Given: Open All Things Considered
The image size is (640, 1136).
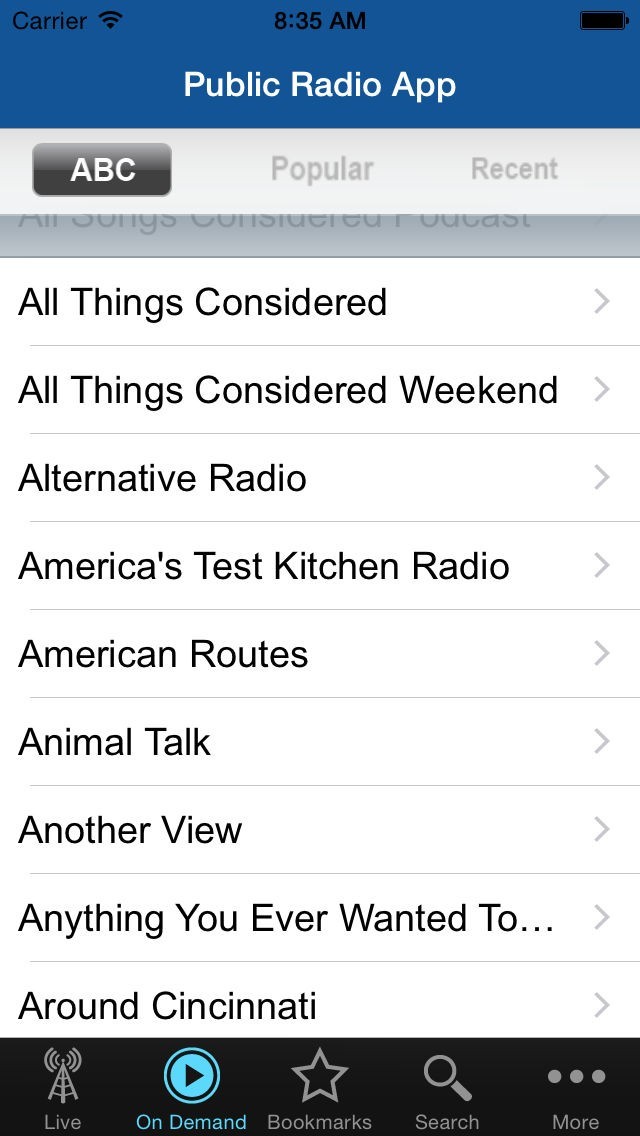Looking at the screenshot, I should 320,302.
